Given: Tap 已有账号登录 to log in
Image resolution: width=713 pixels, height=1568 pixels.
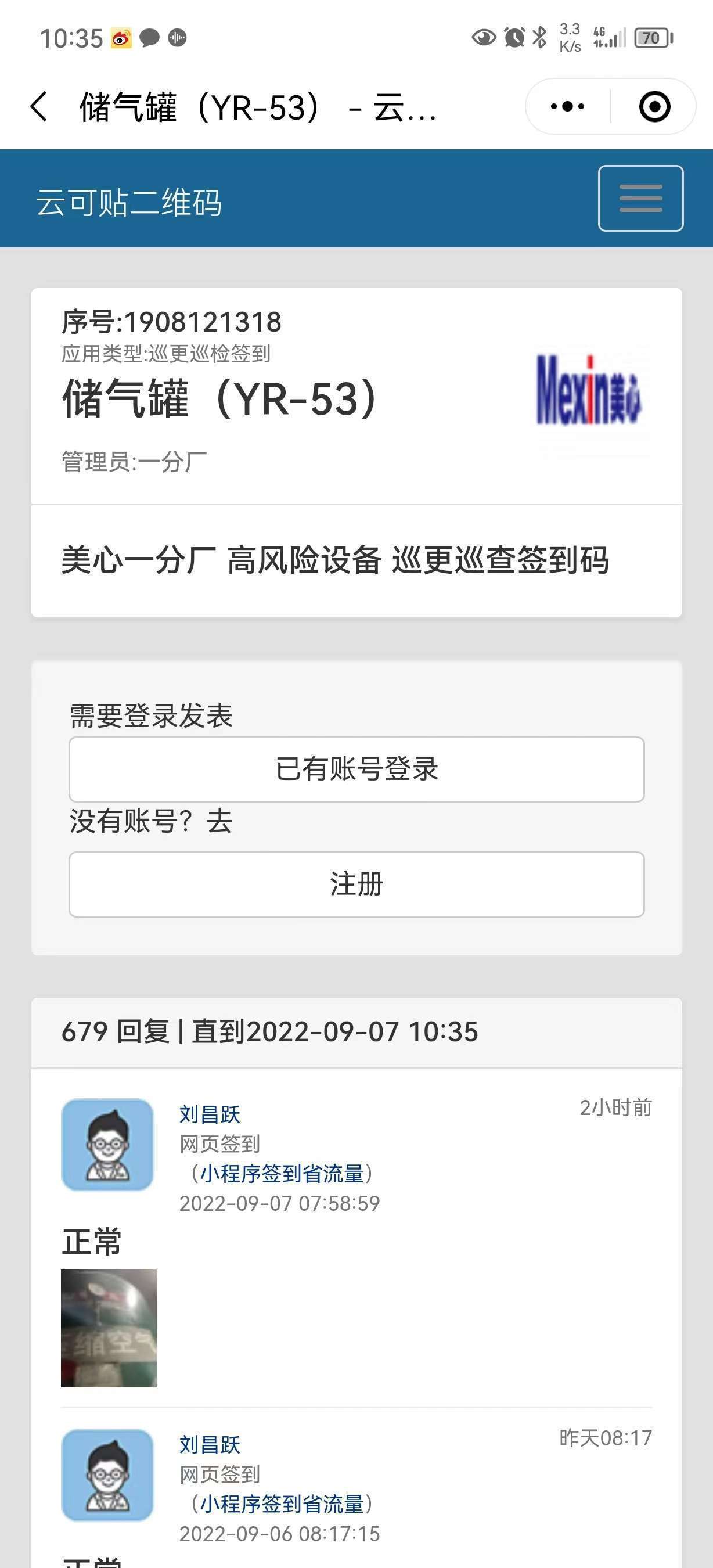Looking at the screenshot, I should pos(356,769).
